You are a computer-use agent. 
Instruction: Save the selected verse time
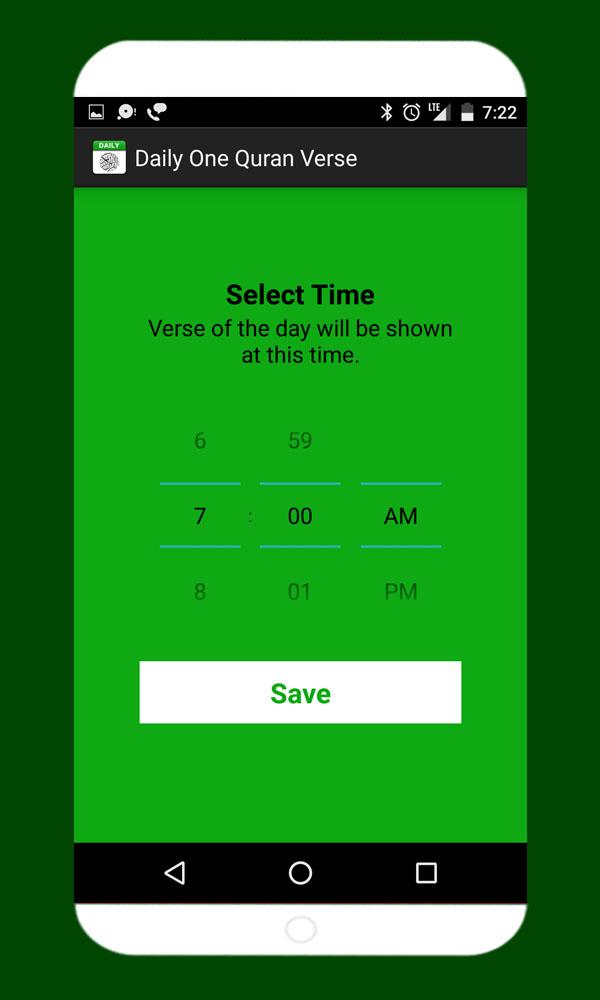[300, 692]
